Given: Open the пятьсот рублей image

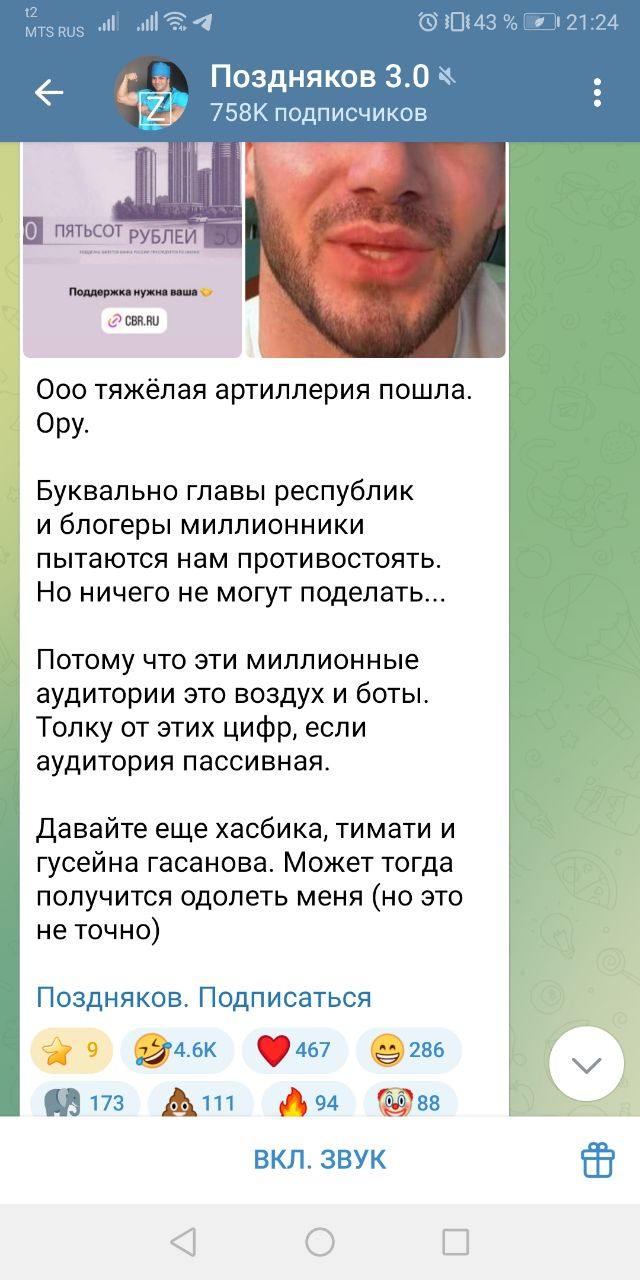Looking at the screenshot, I should (x=131, y=250).
